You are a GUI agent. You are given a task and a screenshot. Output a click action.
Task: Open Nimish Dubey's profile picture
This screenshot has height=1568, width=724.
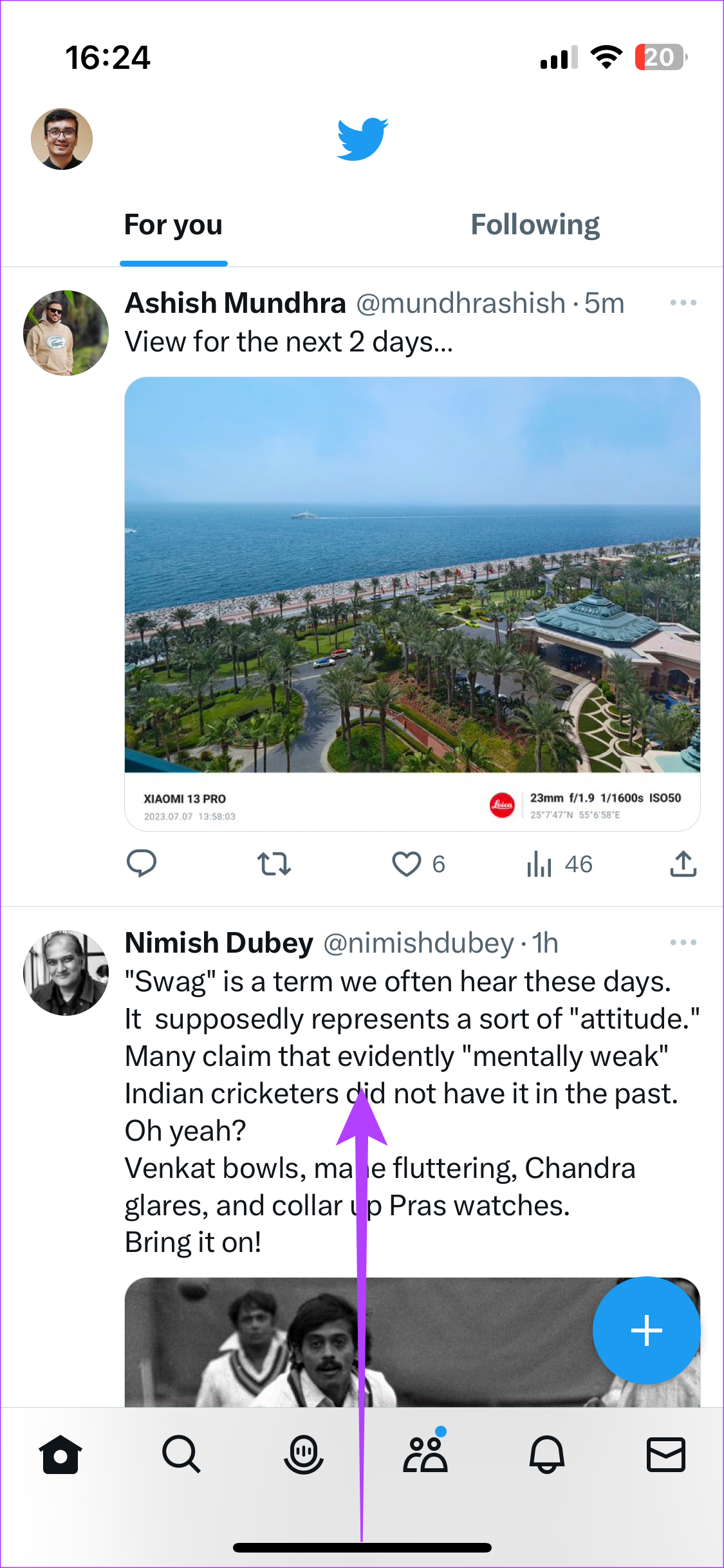click(66, 973)
